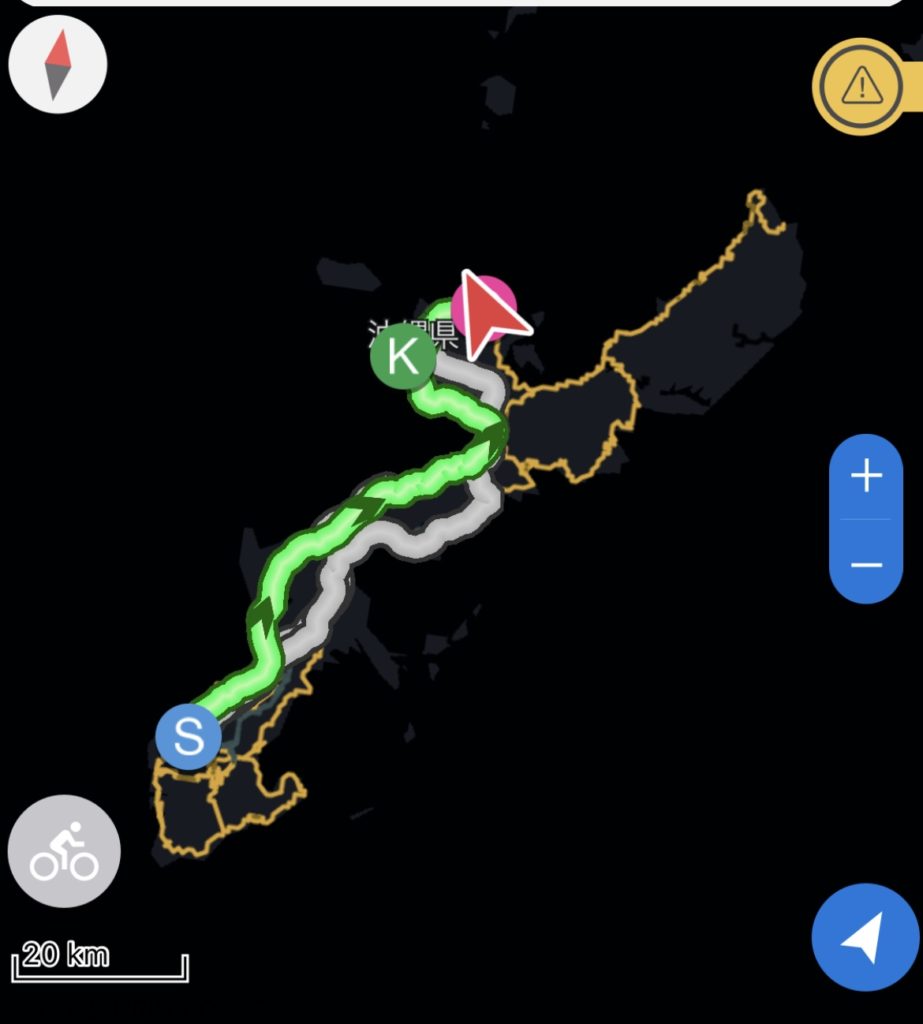Select the green K waypoint marker

click(403, 356)
